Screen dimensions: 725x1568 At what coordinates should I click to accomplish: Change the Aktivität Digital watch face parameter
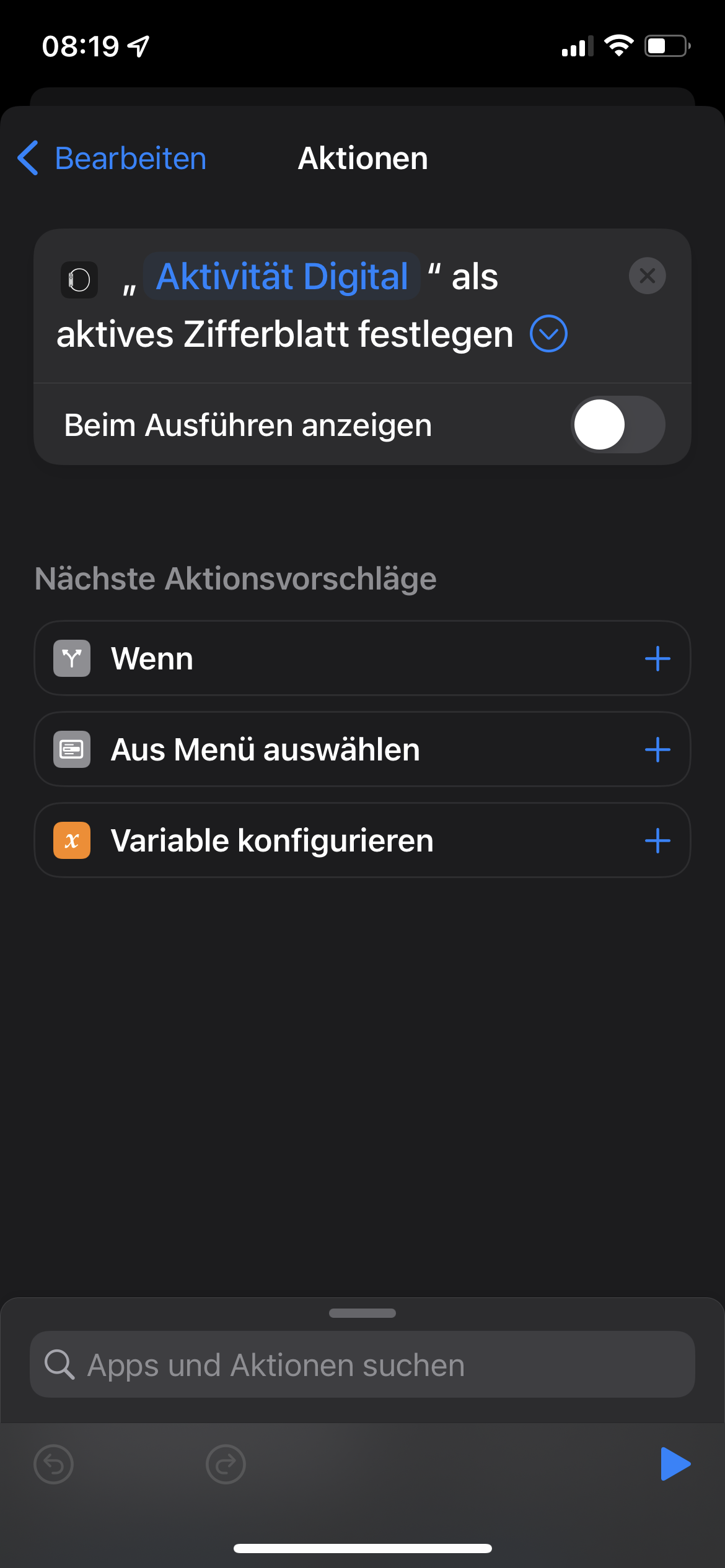click(282, 276)
